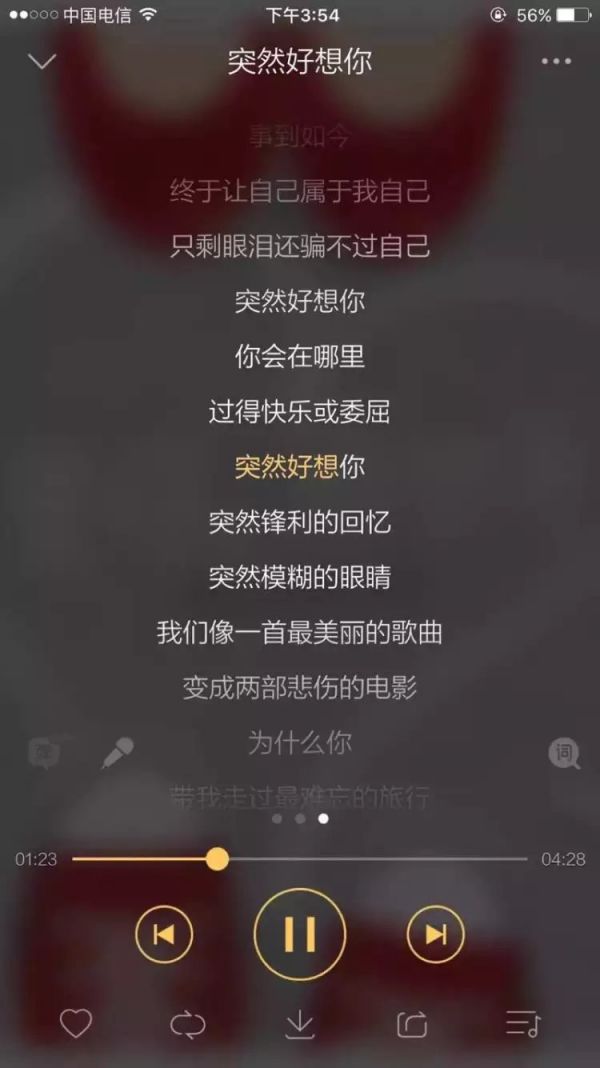Open the play queue list
Screen dimensions: 600x1068
[x=523, y=1023]
